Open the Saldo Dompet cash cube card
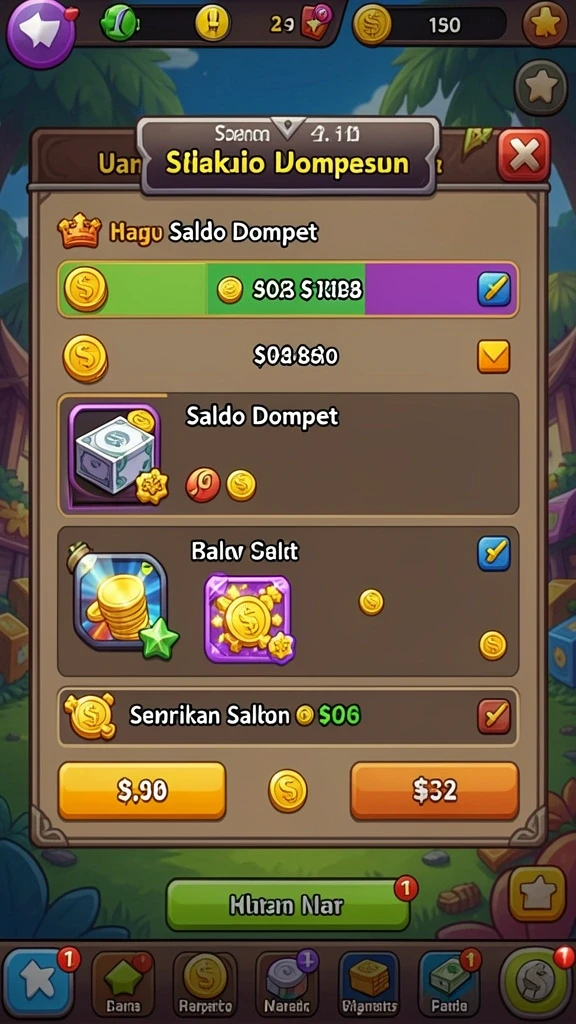Image resolution: width=576 pixels, height=1024 pixels. (x=117, y=455)
